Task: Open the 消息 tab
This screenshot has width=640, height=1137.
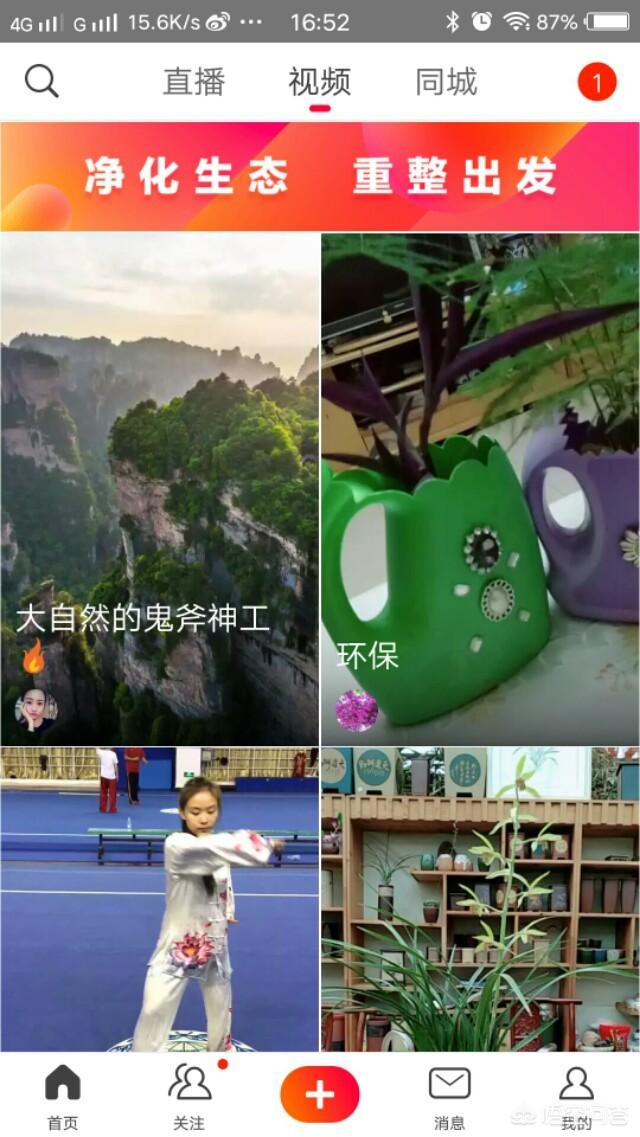Action: coord(449,1095)
